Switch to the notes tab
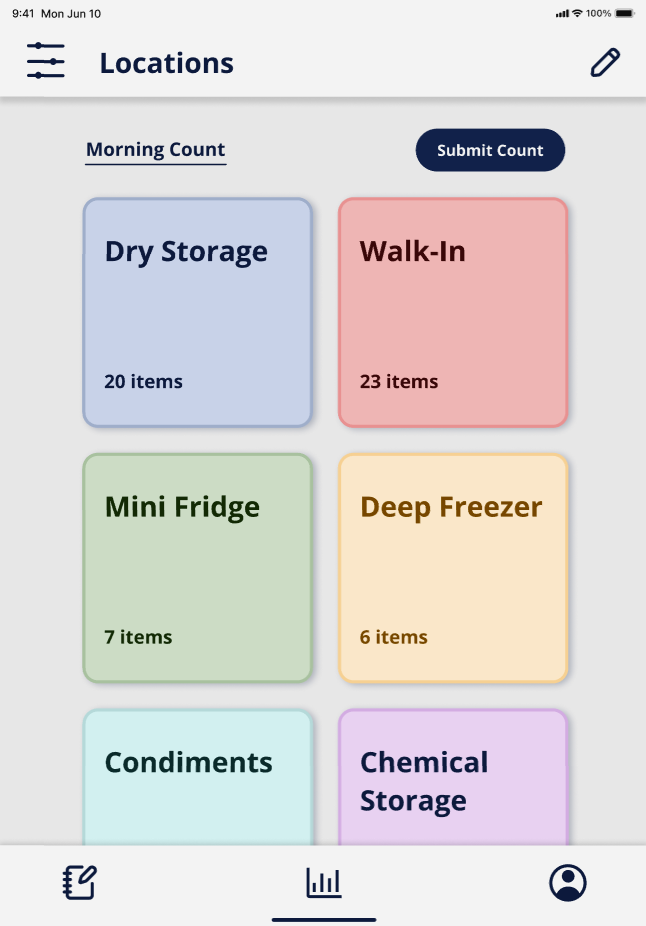Viewport: 646px width, 926px height. [x=79, y=883]
